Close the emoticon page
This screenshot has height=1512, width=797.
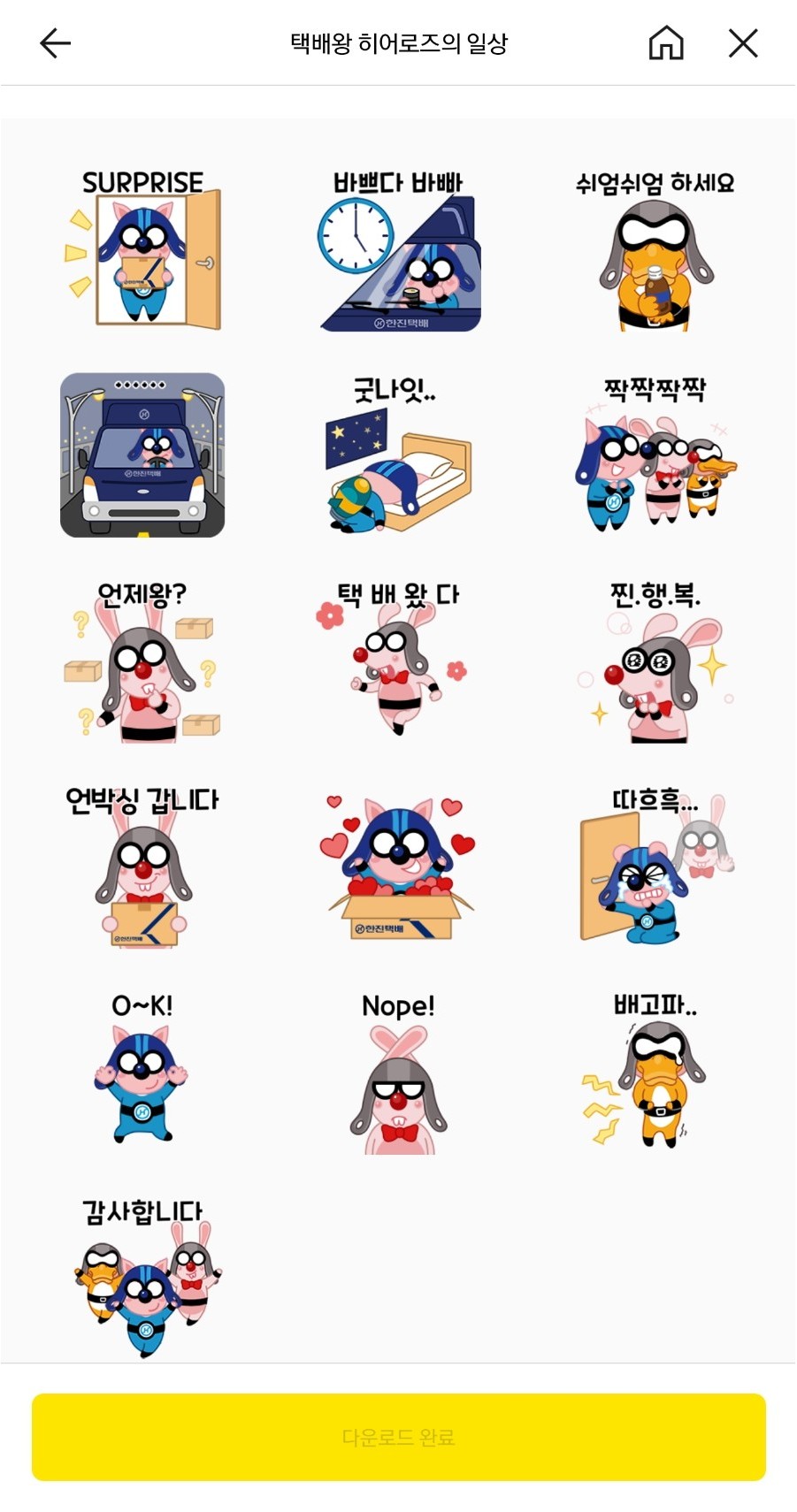pyautogui.click(x=743, y=42)
